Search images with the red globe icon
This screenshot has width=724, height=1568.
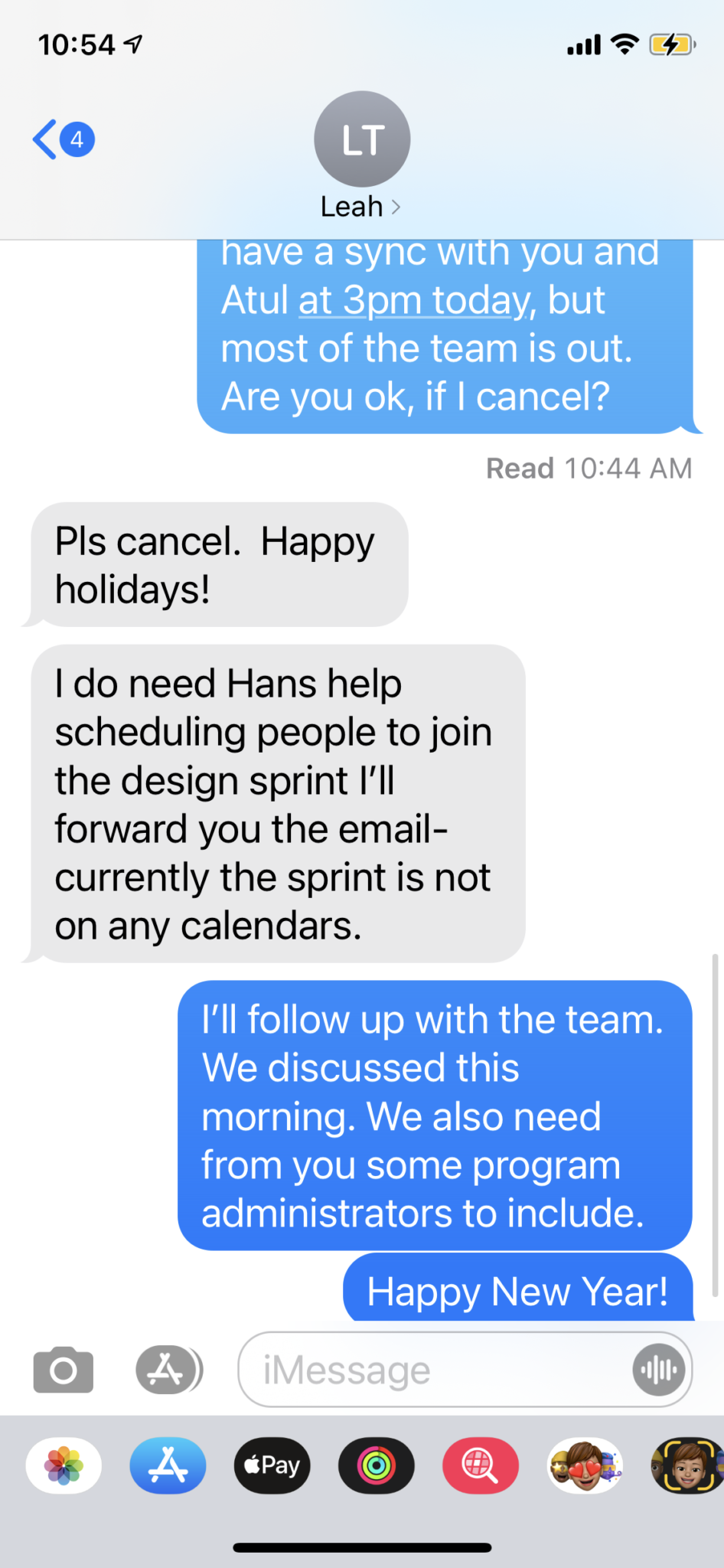[x=480, y=1465]
